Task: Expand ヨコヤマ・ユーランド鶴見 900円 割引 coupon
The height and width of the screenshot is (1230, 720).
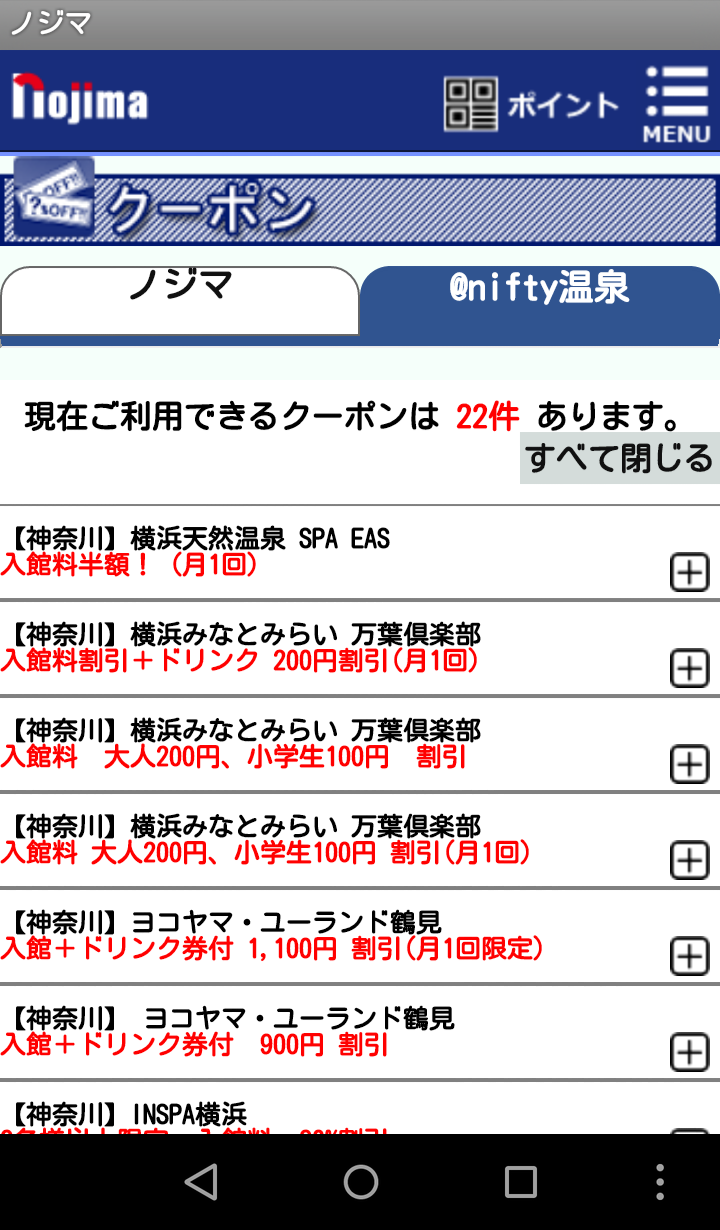Action: pos(689,1052)
